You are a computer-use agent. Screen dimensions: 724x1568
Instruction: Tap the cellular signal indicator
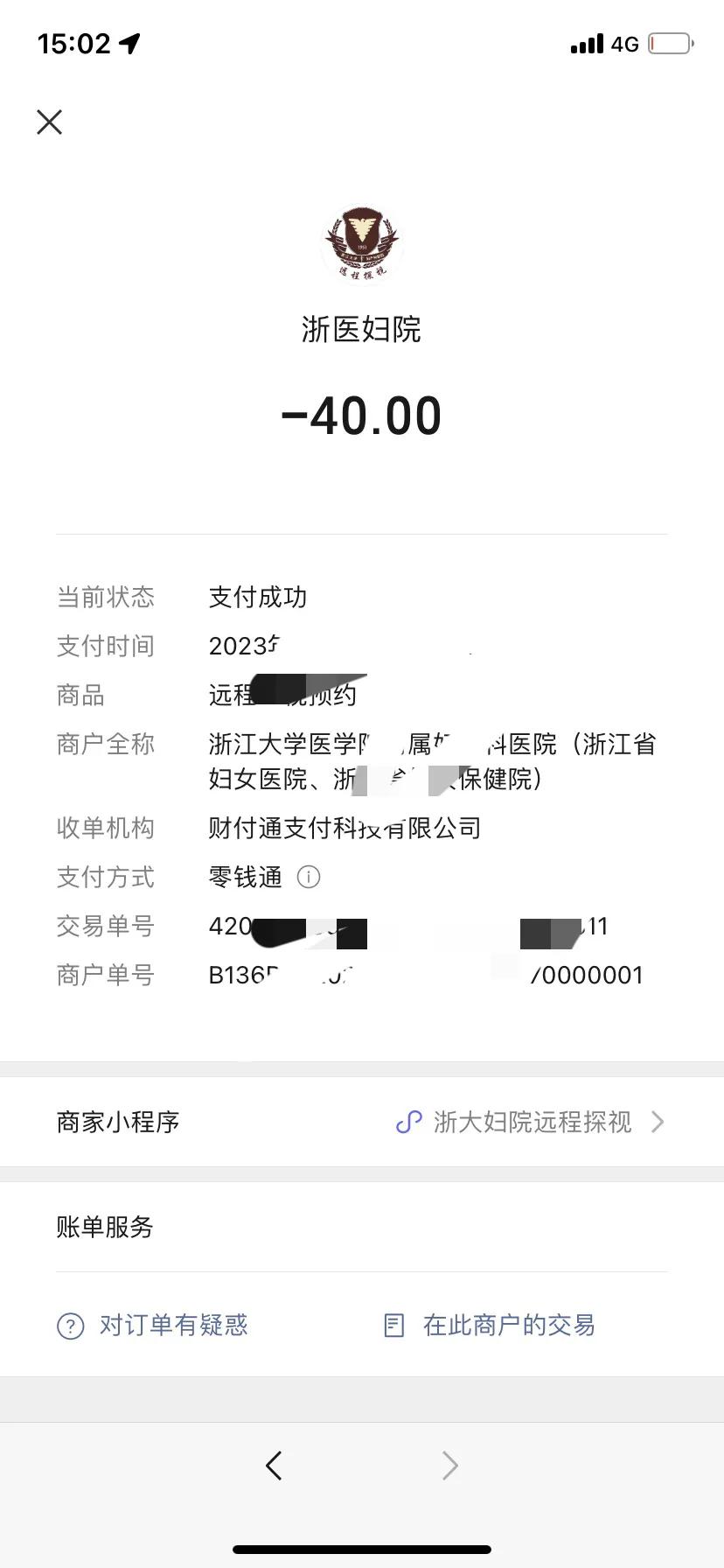point(586,42)
